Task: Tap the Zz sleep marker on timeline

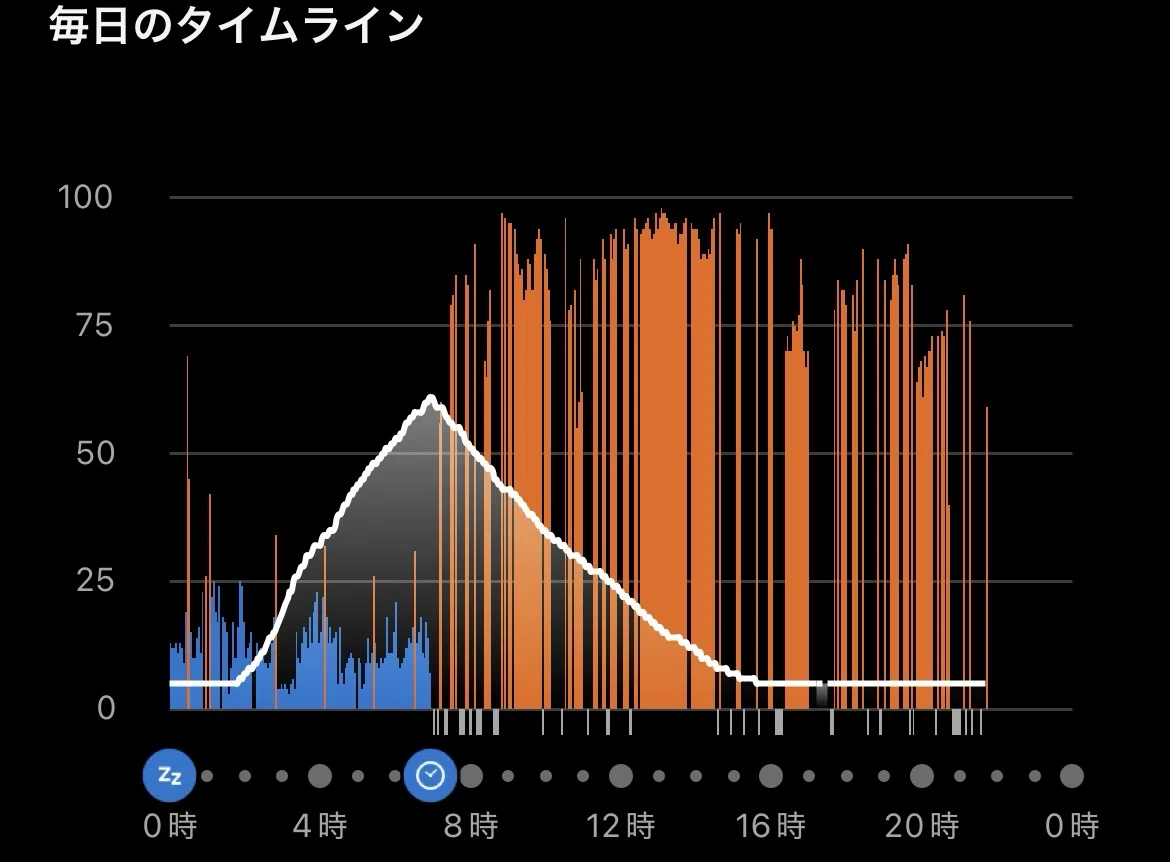Action: pos(169,775)
